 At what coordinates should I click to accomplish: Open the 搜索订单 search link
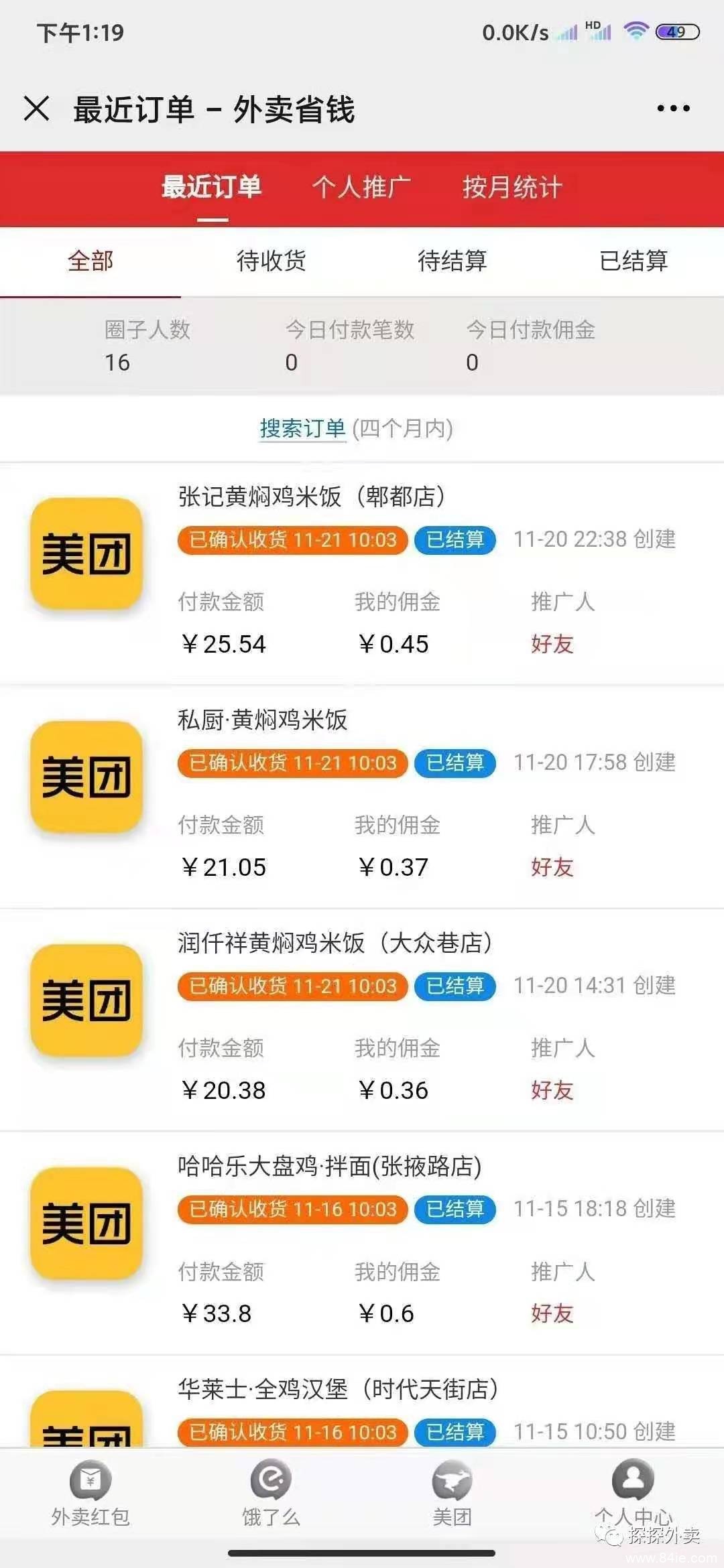303,429
